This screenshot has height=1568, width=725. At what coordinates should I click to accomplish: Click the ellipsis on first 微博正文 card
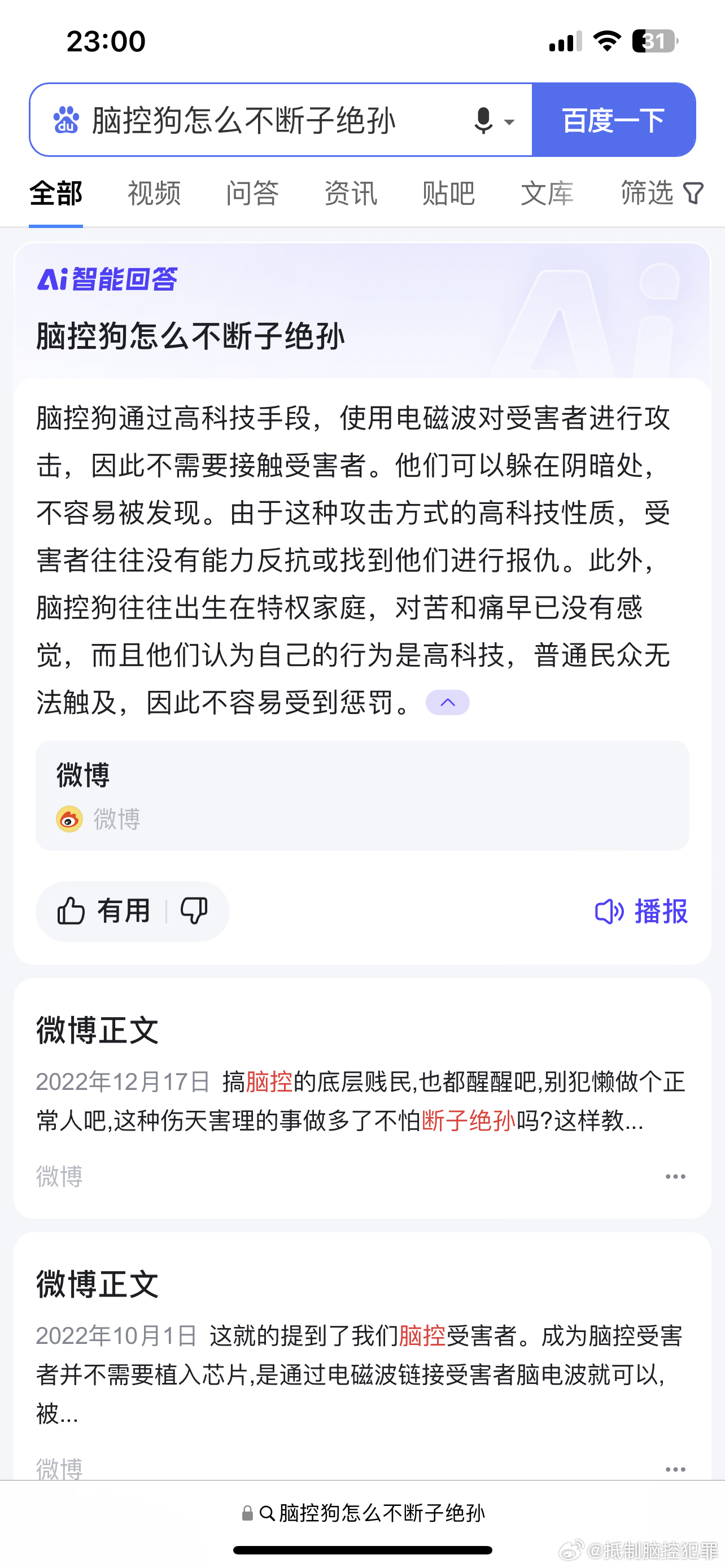tap(676, 1178)
